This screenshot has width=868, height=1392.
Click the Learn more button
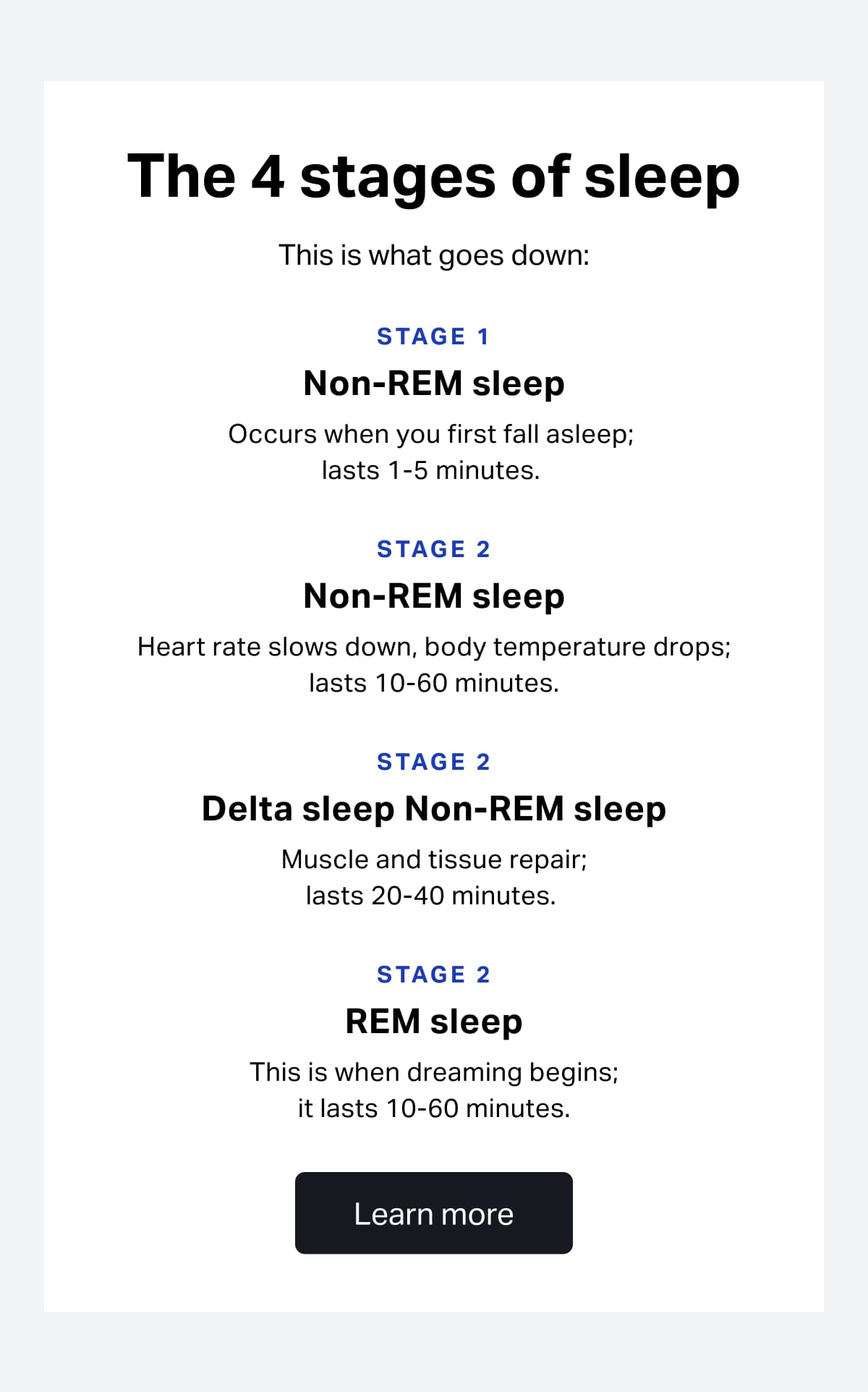[433, 1213]
